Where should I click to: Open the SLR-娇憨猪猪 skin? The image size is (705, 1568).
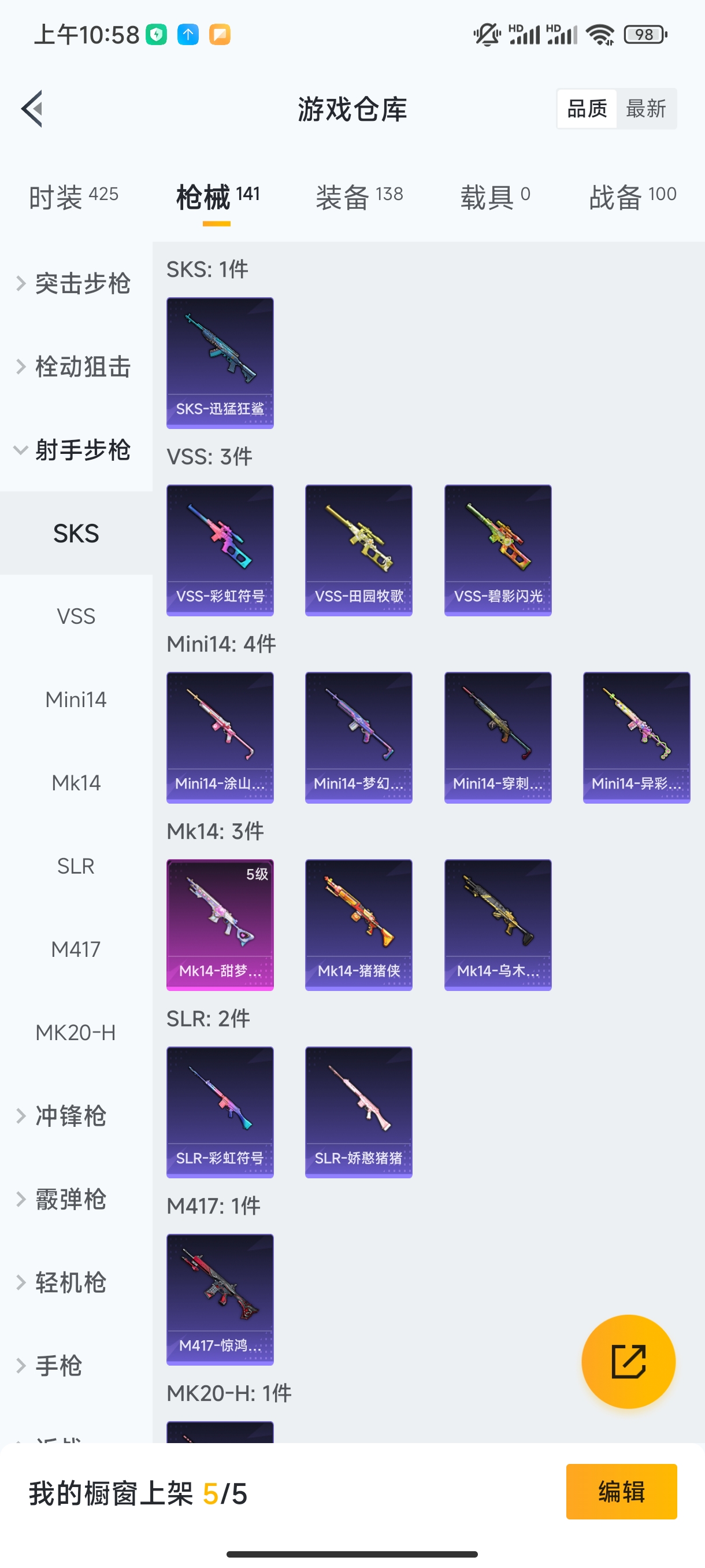pos(358,1112)
